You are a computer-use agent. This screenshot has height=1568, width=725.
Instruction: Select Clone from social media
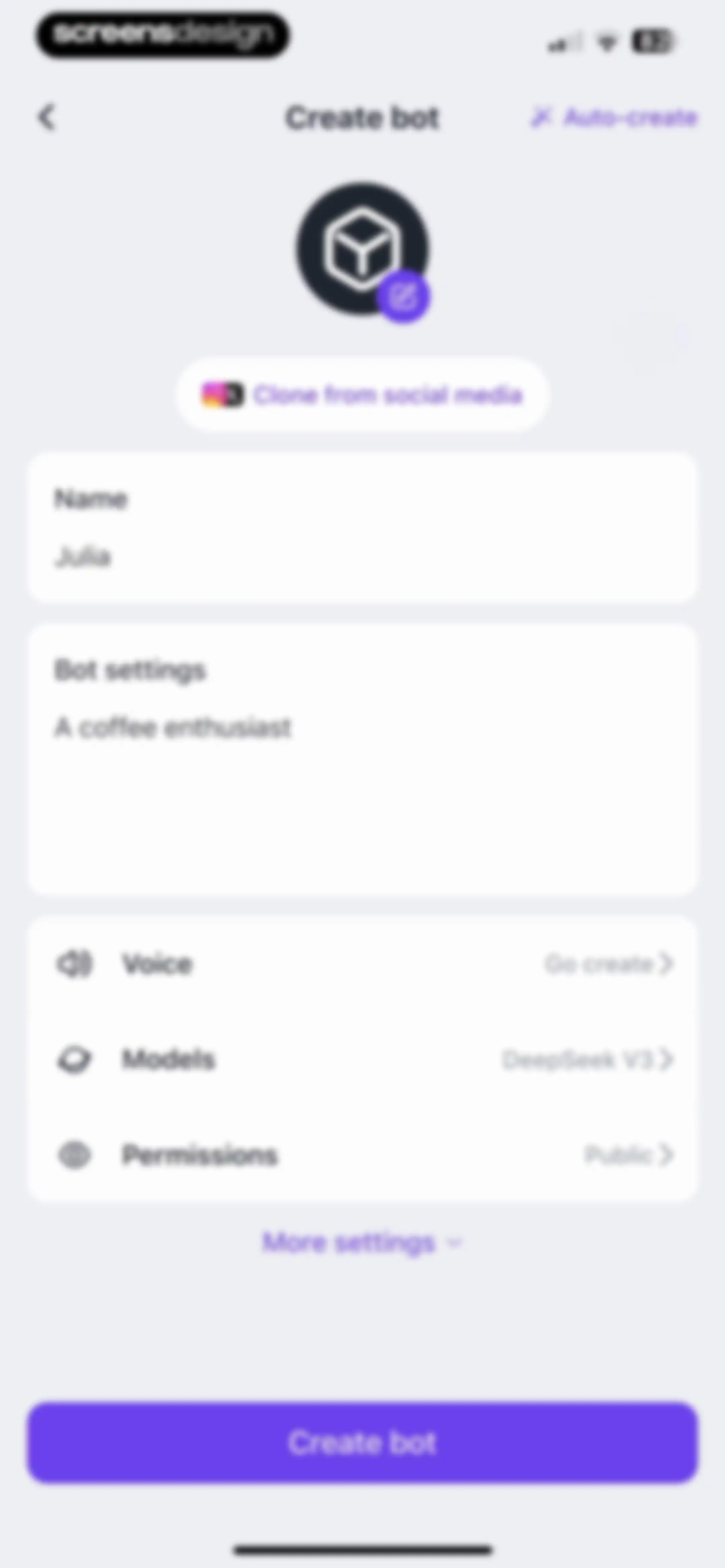(x=363, y=395)
